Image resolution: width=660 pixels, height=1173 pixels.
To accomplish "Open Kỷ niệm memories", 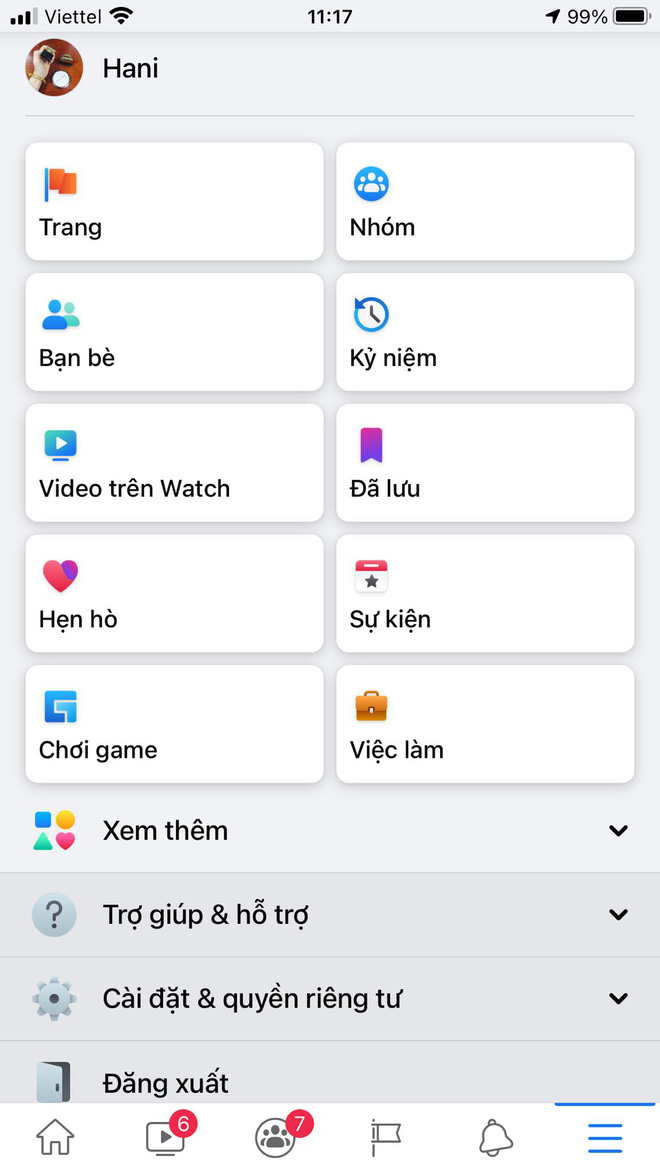I will pos(485,331).
